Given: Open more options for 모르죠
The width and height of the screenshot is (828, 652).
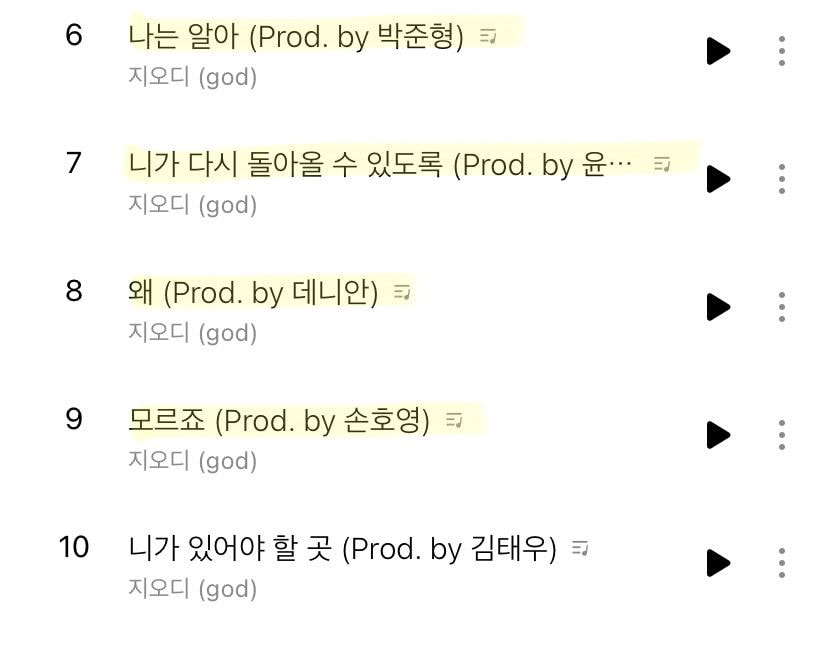Looking at the screenshot, I should click(782, 435).
